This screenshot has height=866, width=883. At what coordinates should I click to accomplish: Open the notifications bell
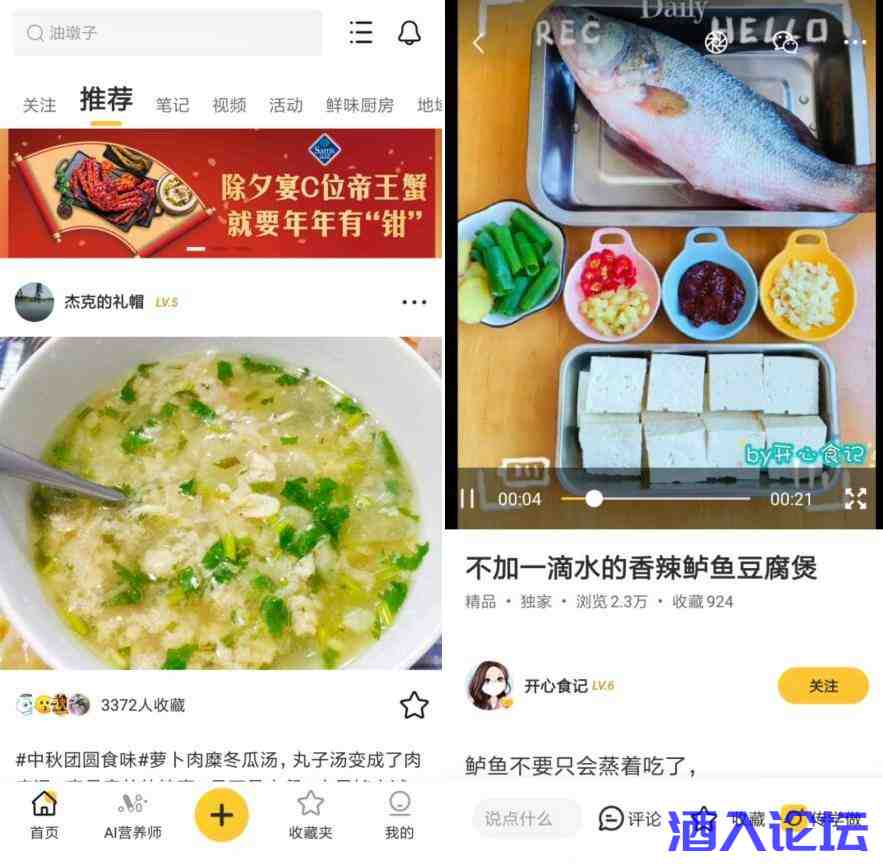click(410, 33)
